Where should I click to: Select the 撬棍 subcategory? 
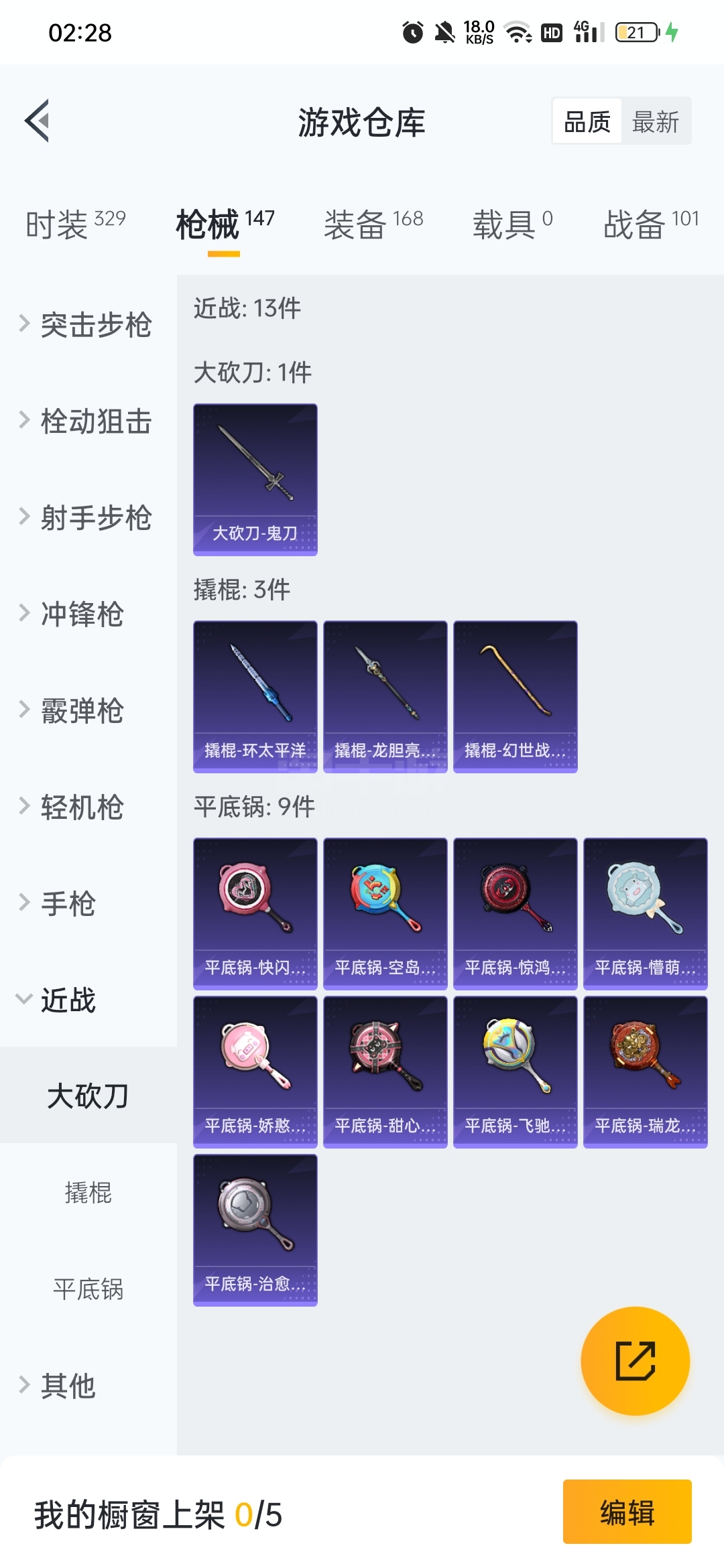tap(88, 1193)
